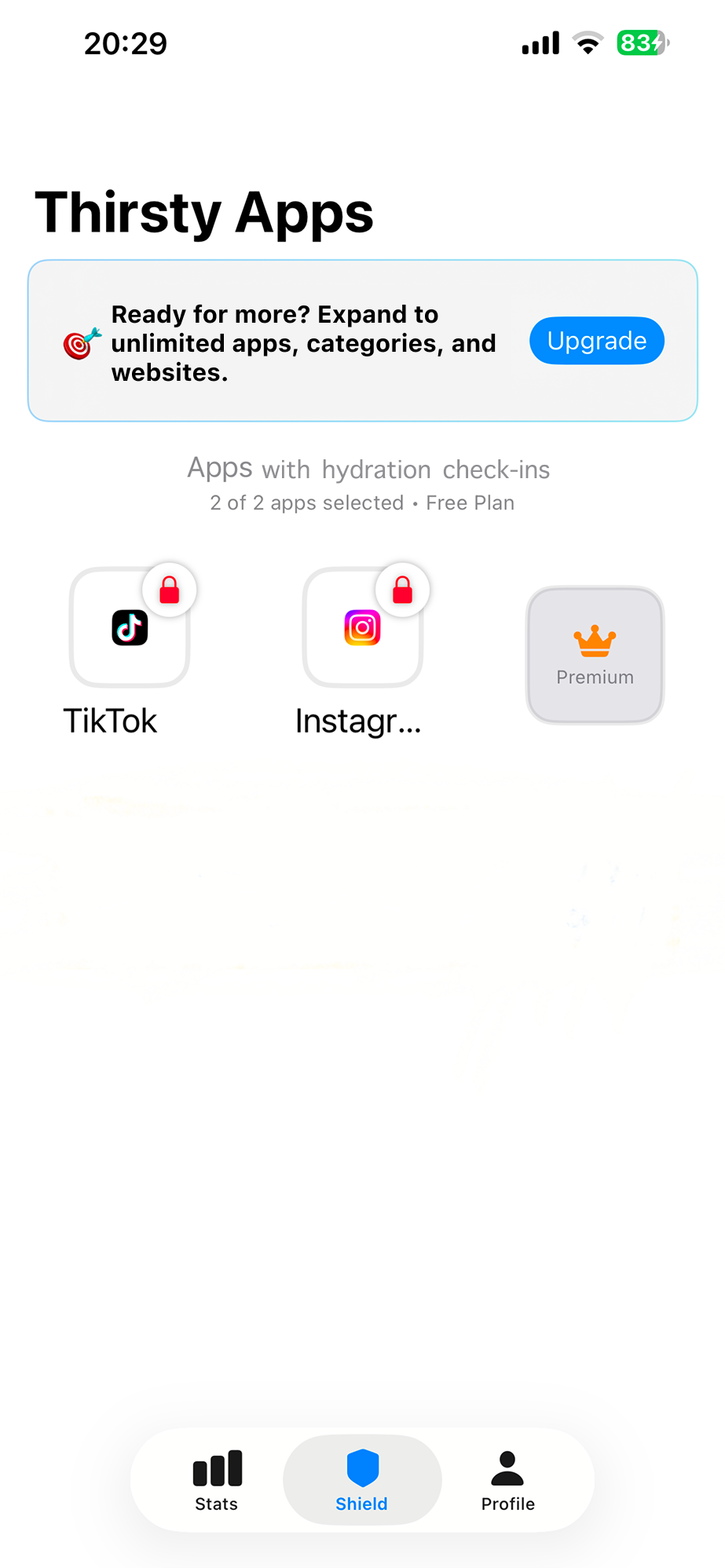Tap the upgrade banner message text
This screenshot has width=725, height=1568.
coord(304,343)
